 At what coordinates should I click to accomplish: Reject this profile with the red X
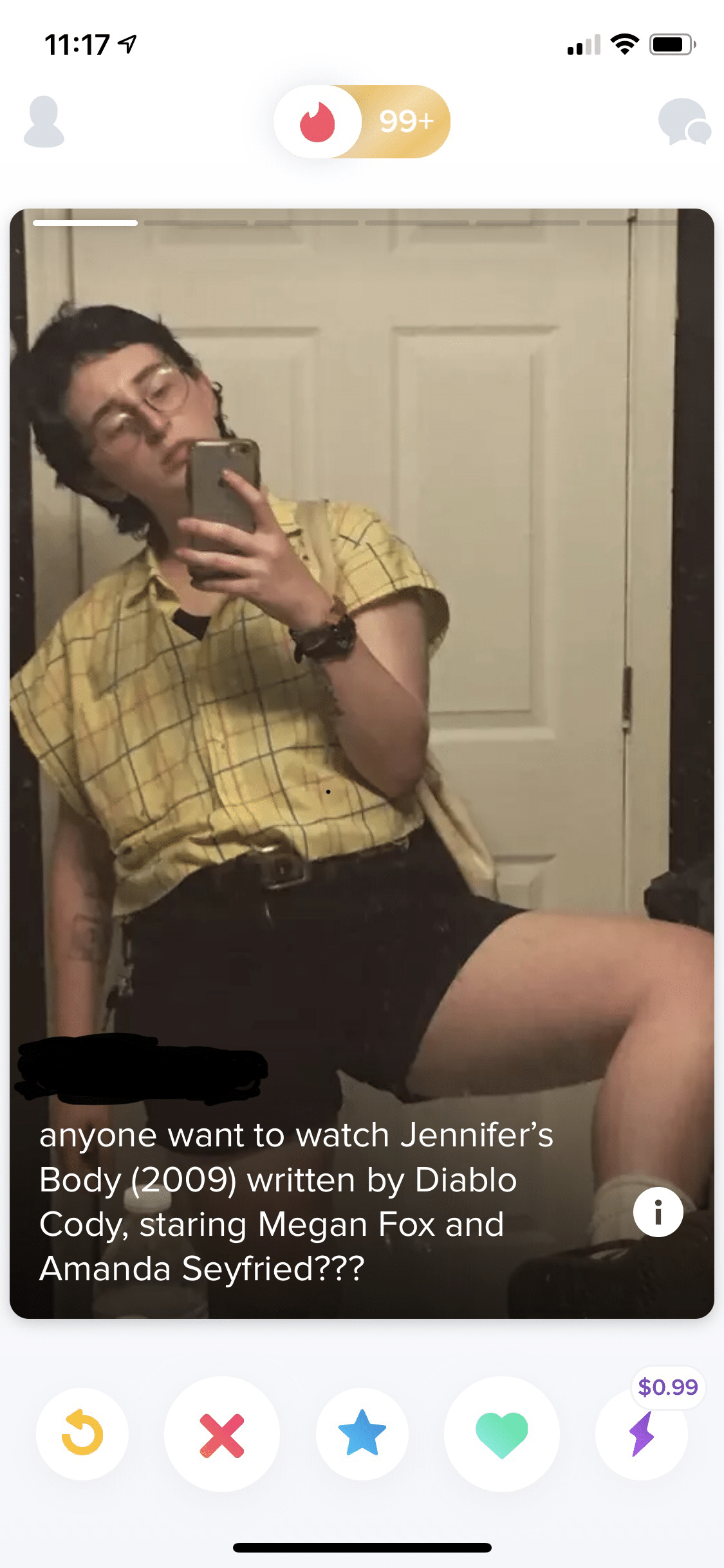coord(222,1433)
